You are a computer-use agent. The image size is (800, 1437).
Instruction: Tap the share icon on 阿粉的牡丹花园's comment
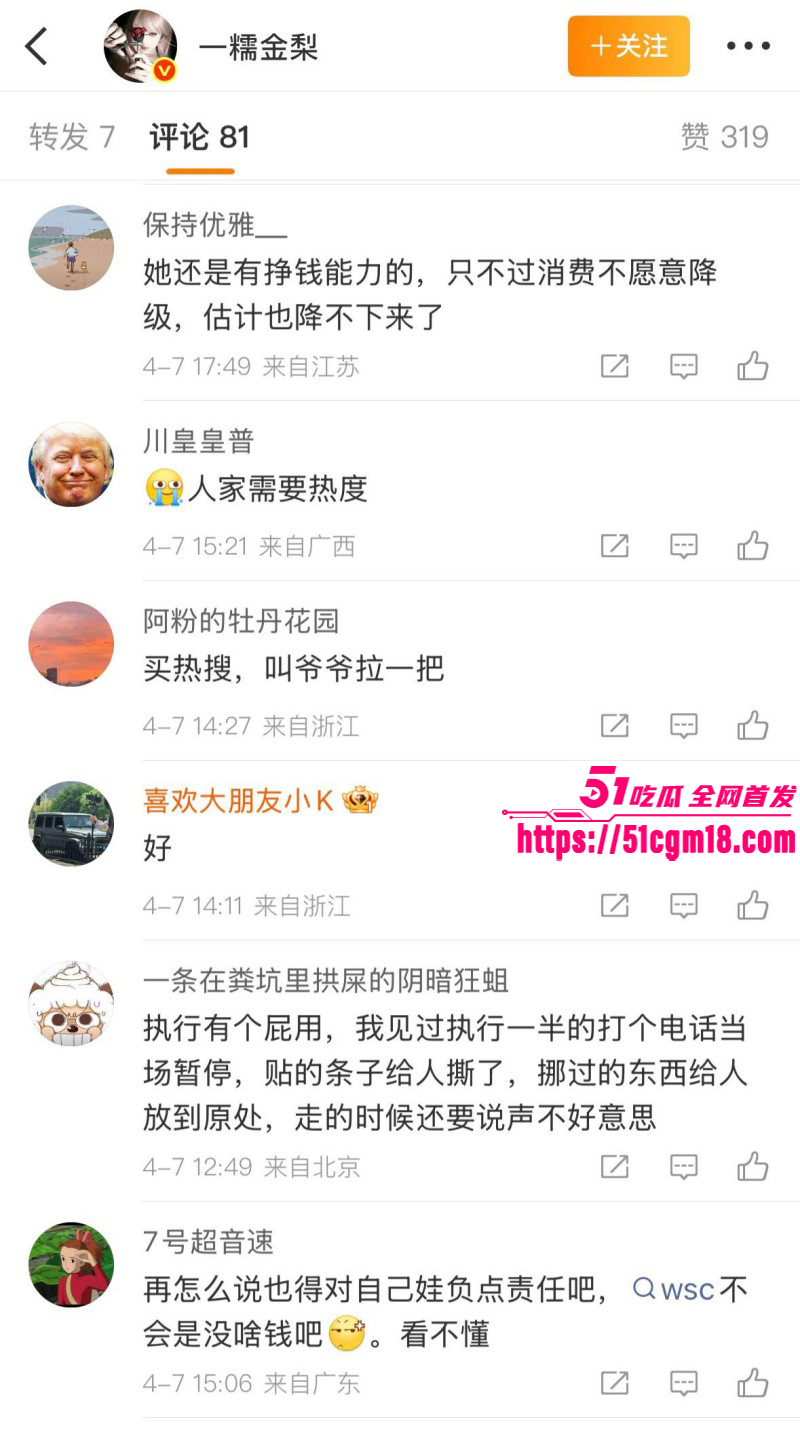pyautogui.click(x=614, y=726)
